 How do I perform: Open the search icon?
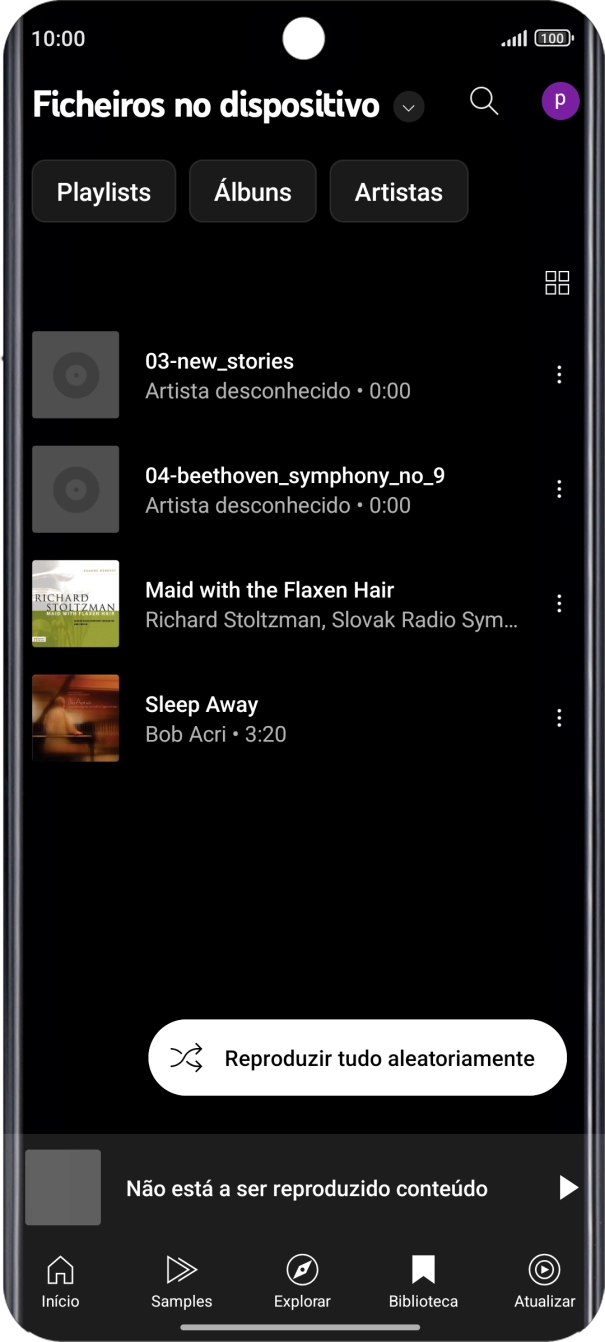[x=484, y=101]
